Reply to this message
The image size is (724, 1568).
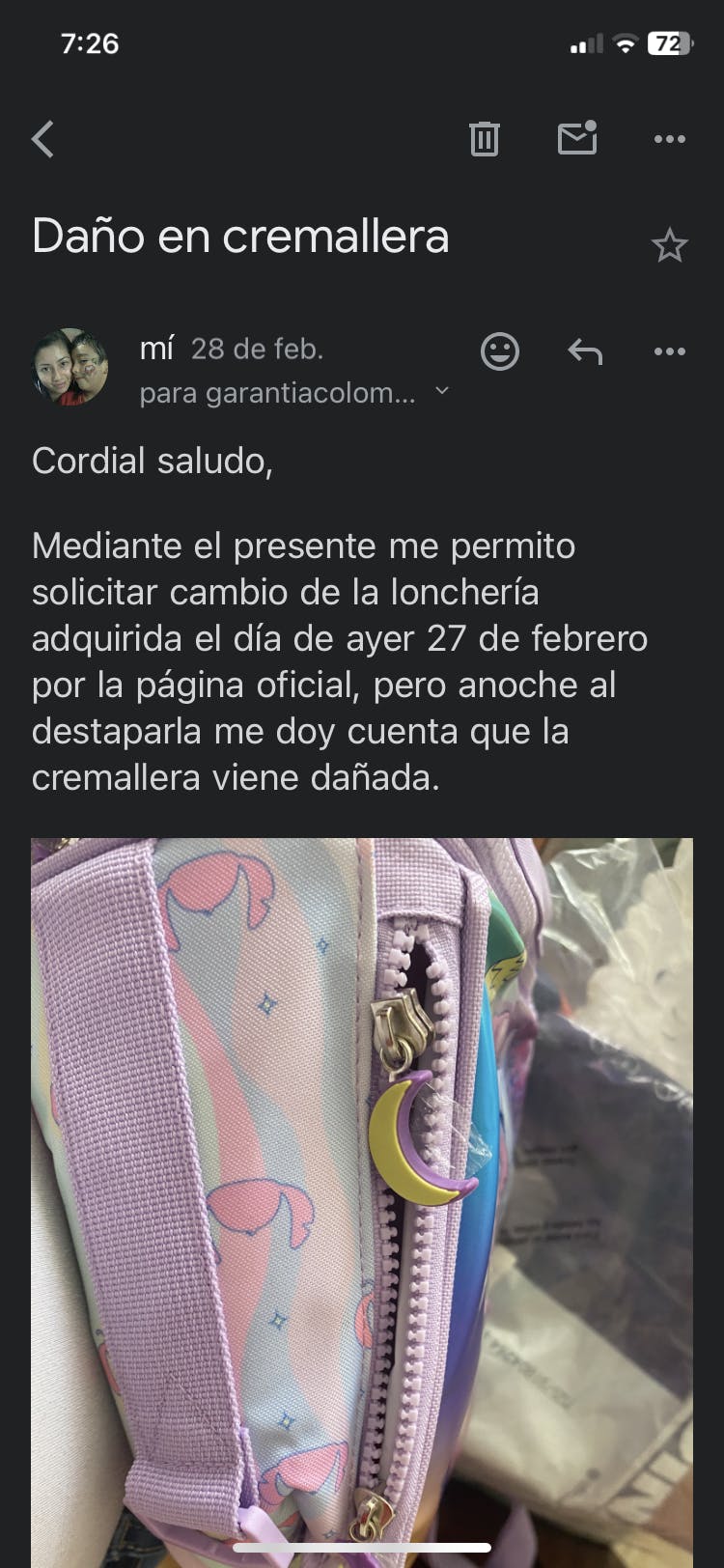pos(585,351)
